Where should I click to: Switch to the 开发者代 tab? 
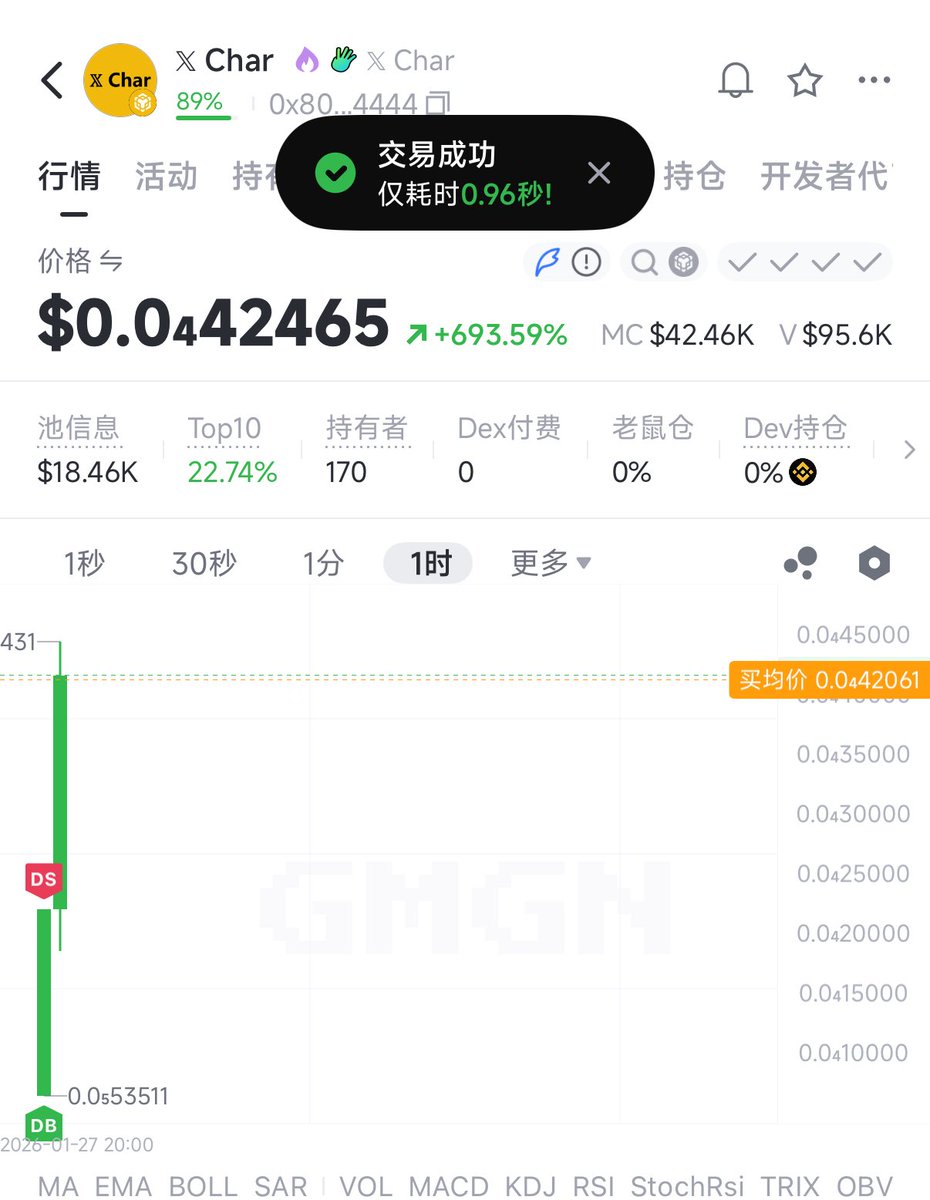tap(824, 177)
